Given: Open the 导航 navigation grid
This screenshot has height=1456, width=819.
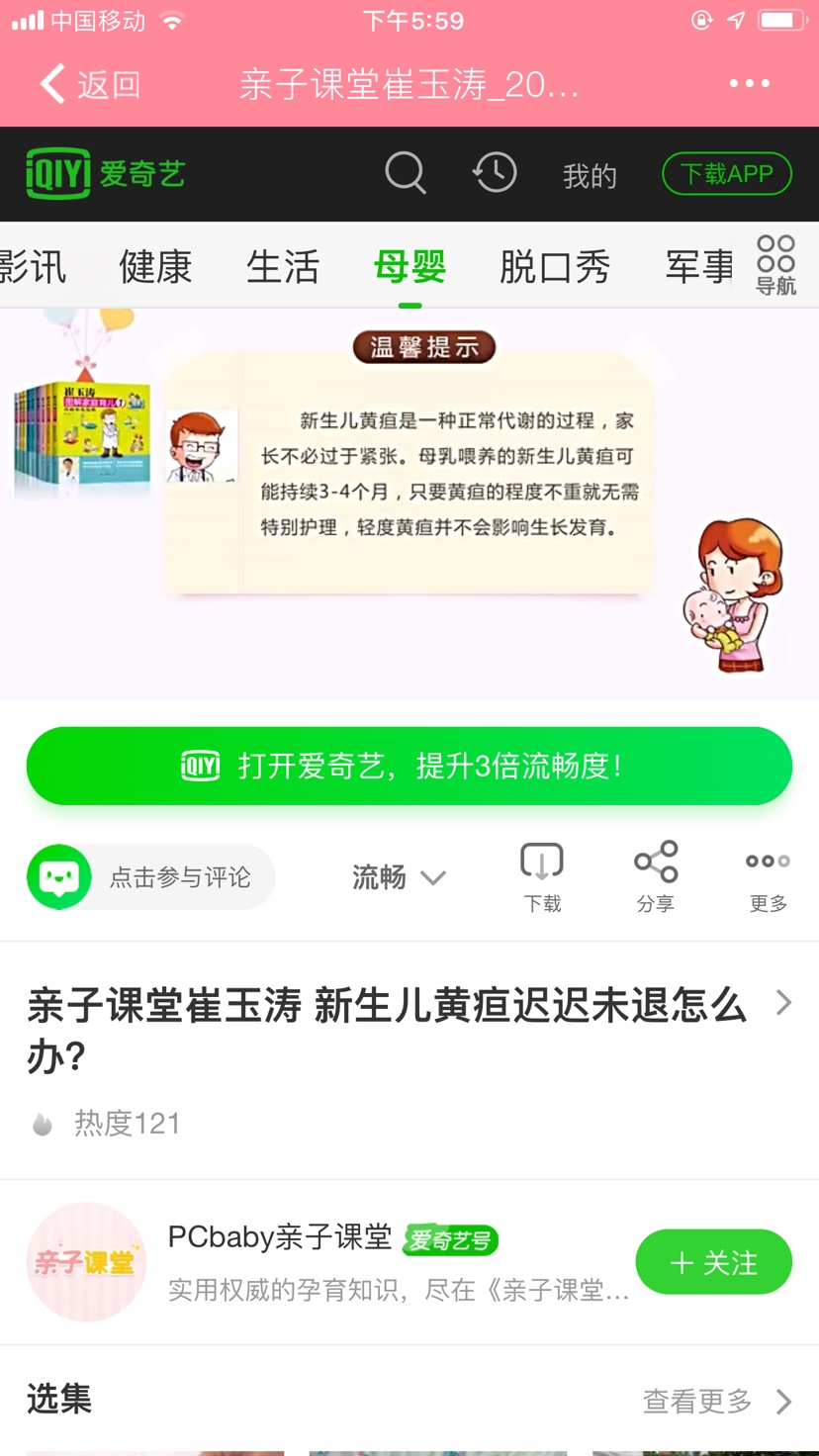Looking at the screenshot, I should [x=775, y=265].
